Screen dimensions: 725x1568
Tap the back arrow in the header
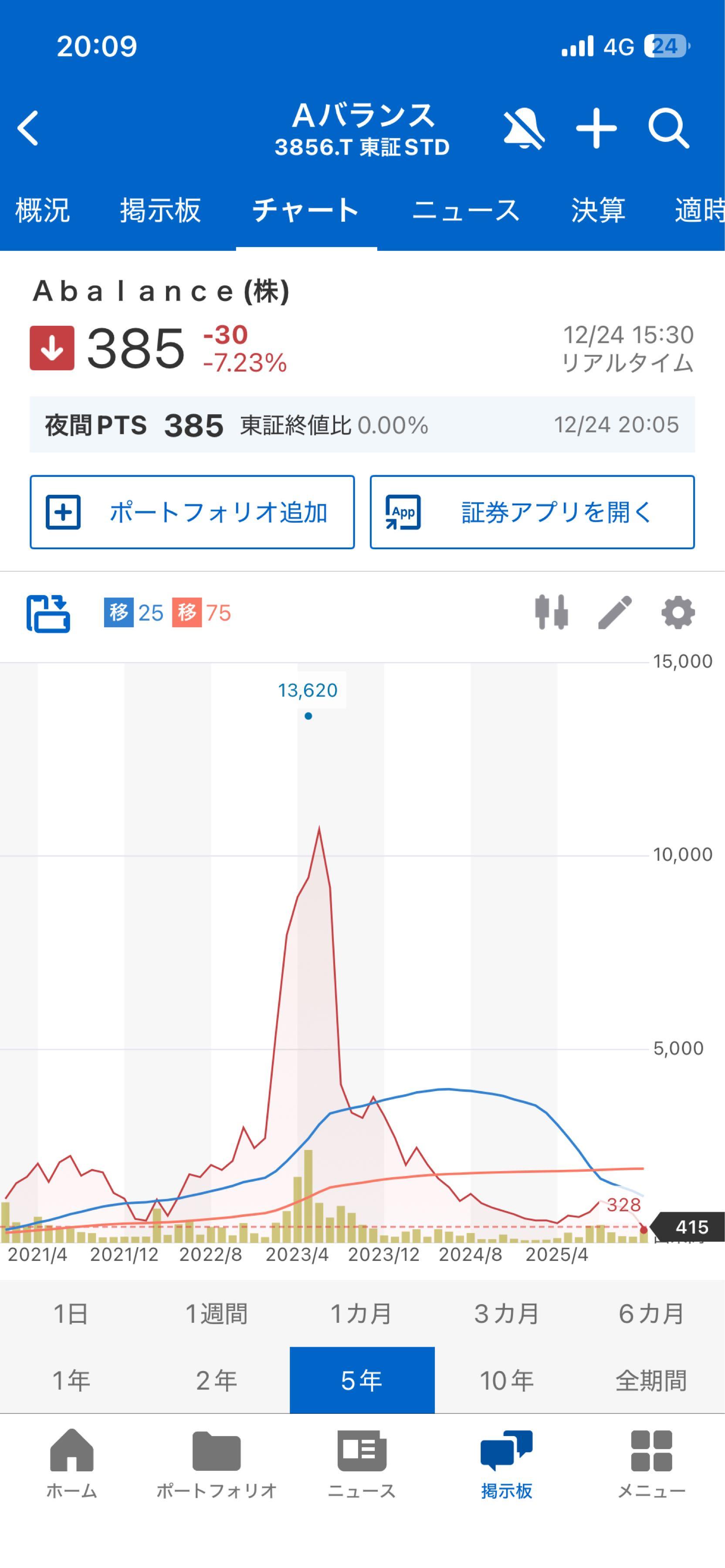(x=27, y=129)
